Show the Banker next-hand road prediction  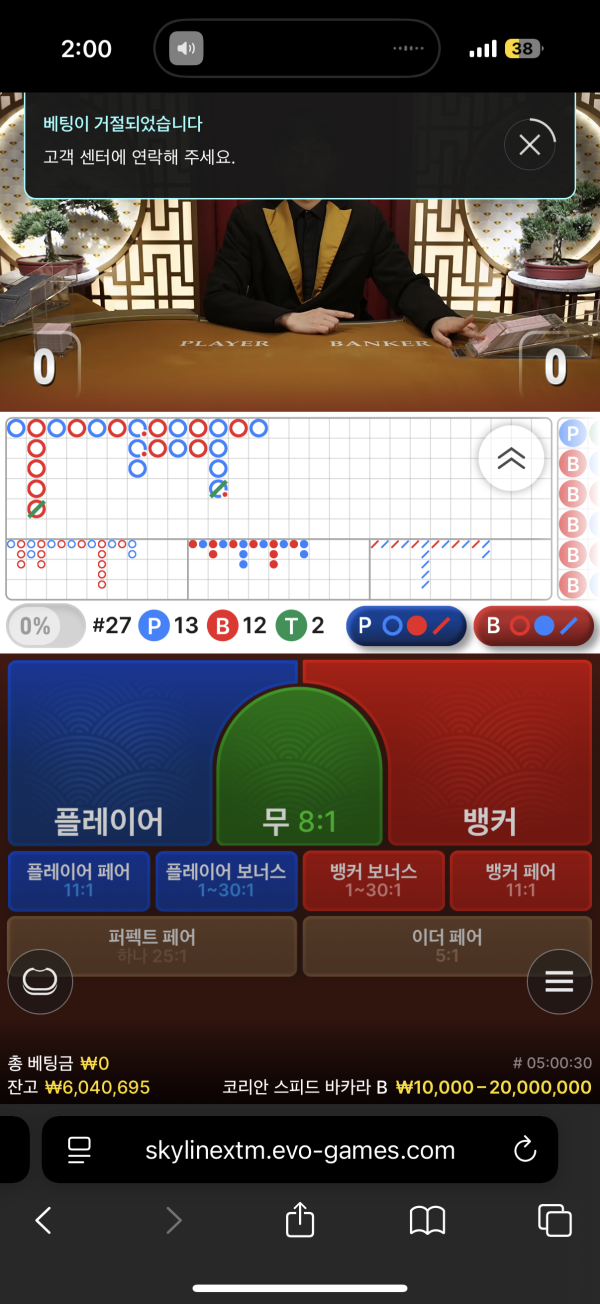click(x=533, y=626)
